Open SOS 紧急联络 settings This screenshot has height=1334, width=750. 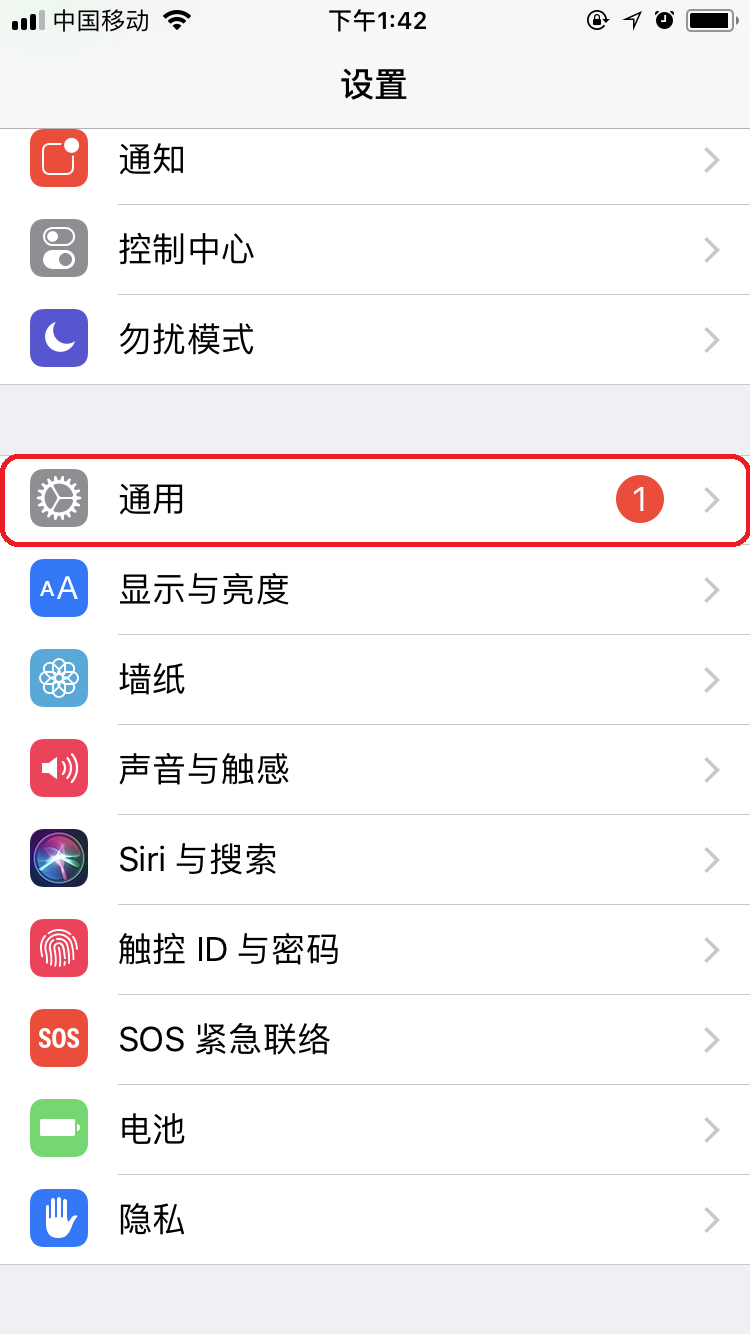(x=375, y=1040)
